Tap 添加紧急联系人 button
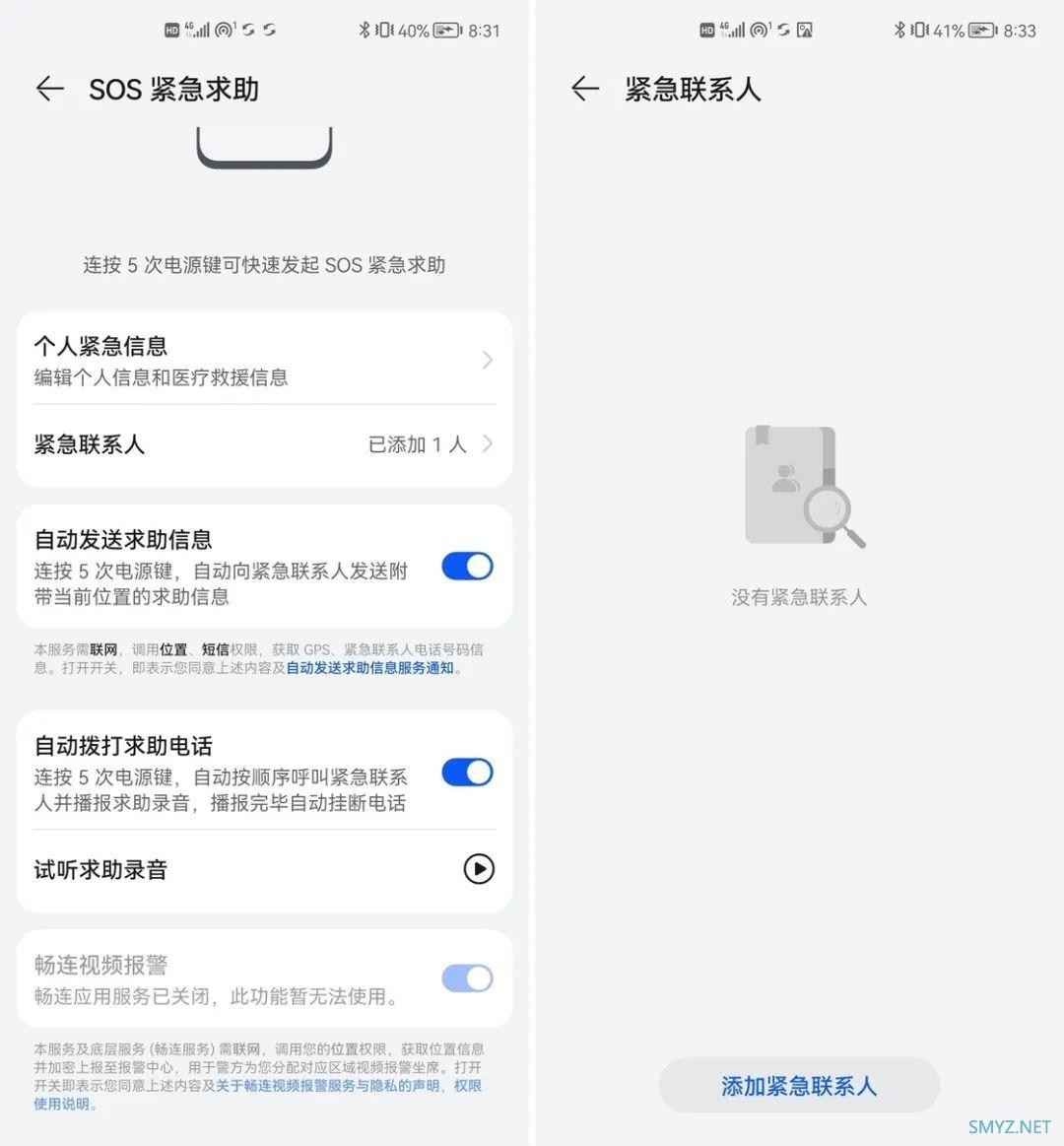Viewport: 1064px width, 1146px height. 798,1086
